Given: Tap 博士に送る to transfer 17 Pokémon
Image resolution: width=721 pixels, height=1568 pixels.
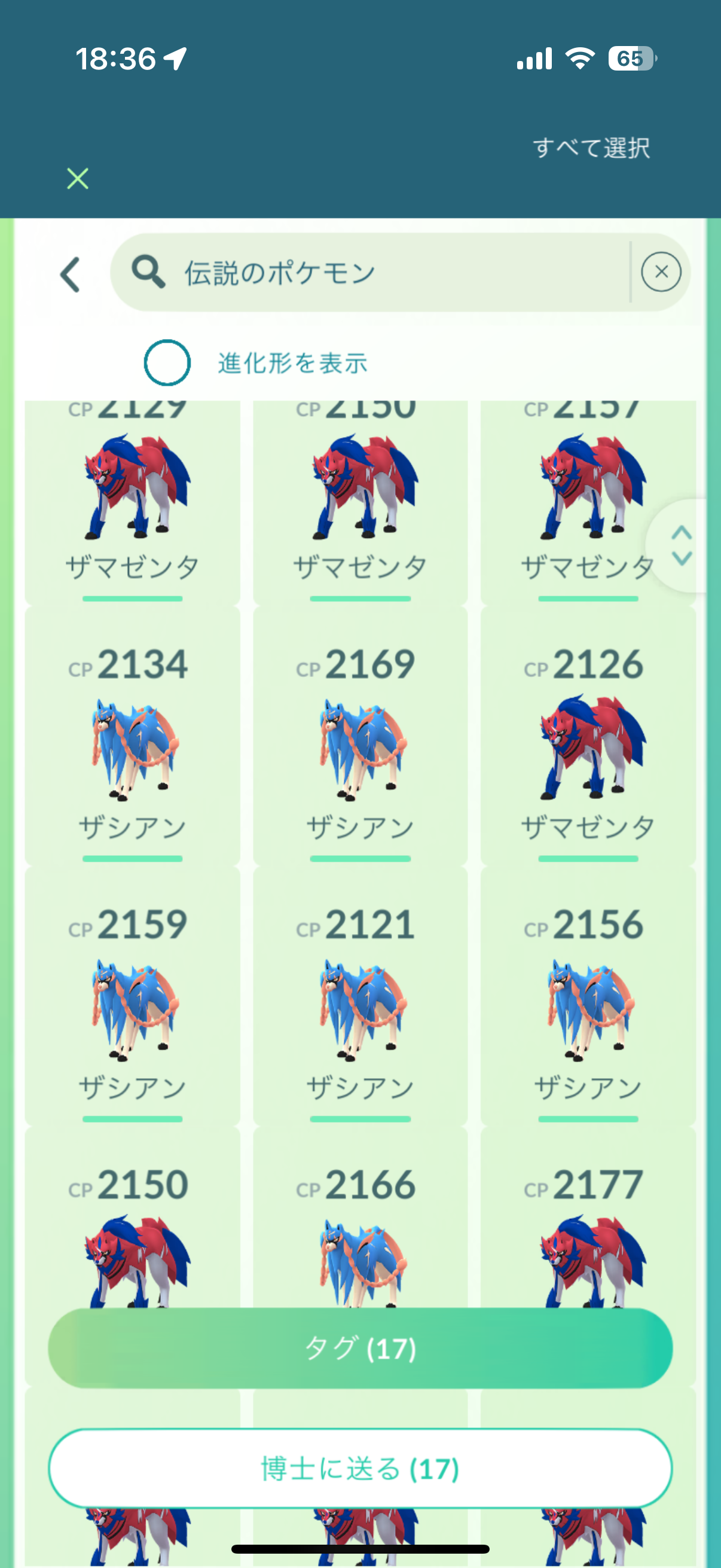Looking at the screenshot, I should coord(360,1468).
